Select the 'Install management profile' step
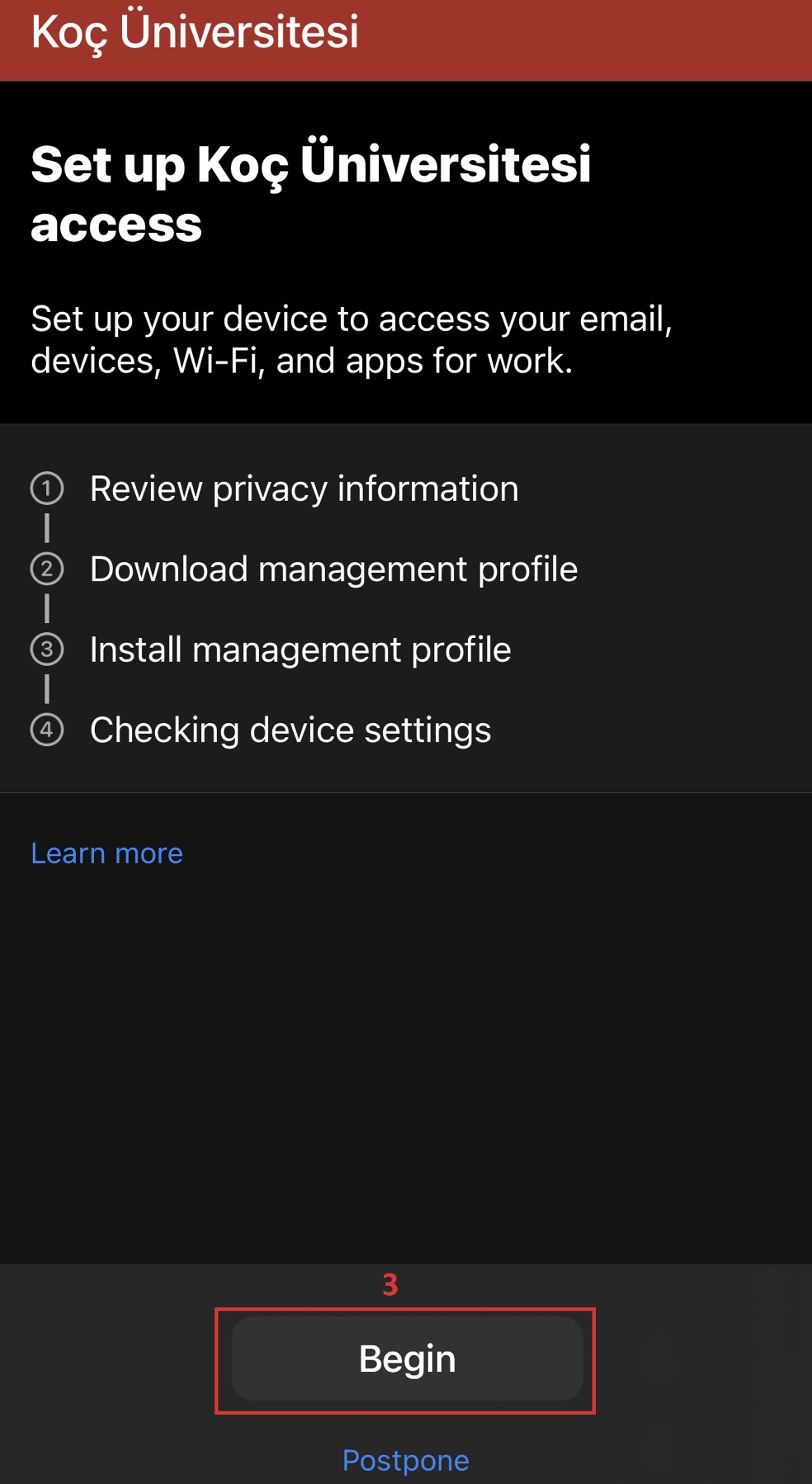 click(300, 650)
